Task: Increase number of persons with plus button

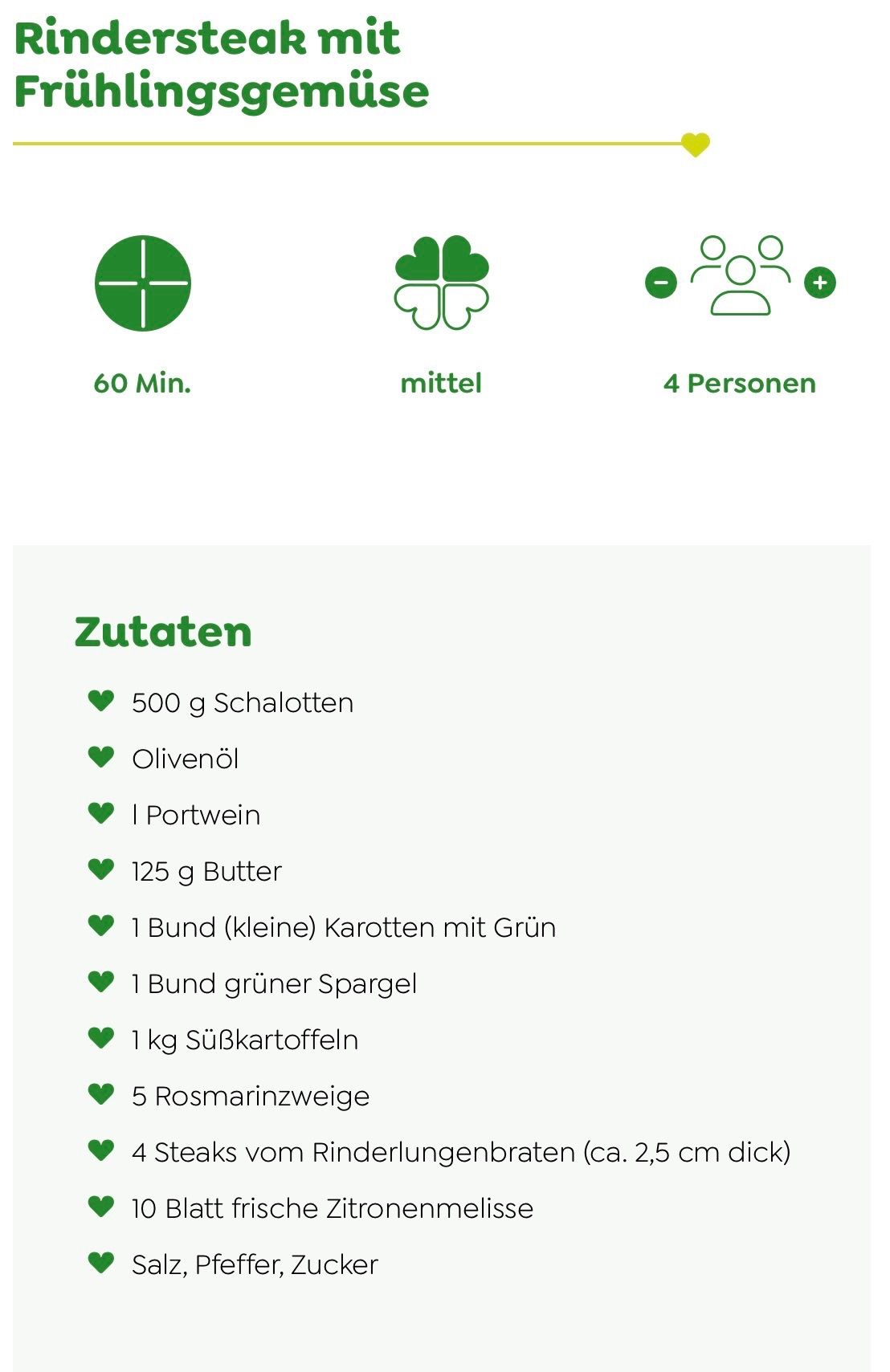Action: [x=819, y=283]
